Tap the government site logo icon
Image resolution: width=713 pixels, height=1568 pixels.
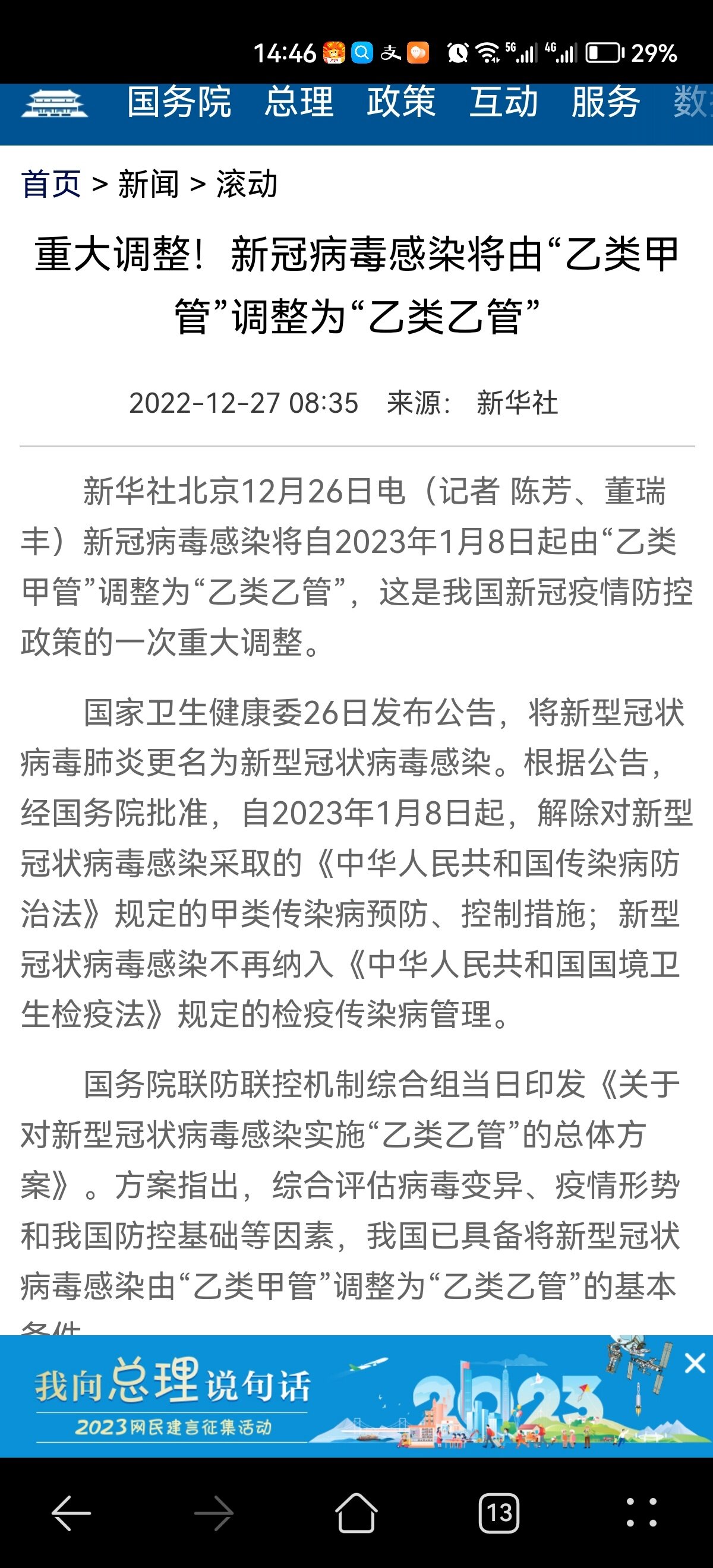(x=54, y=103)
